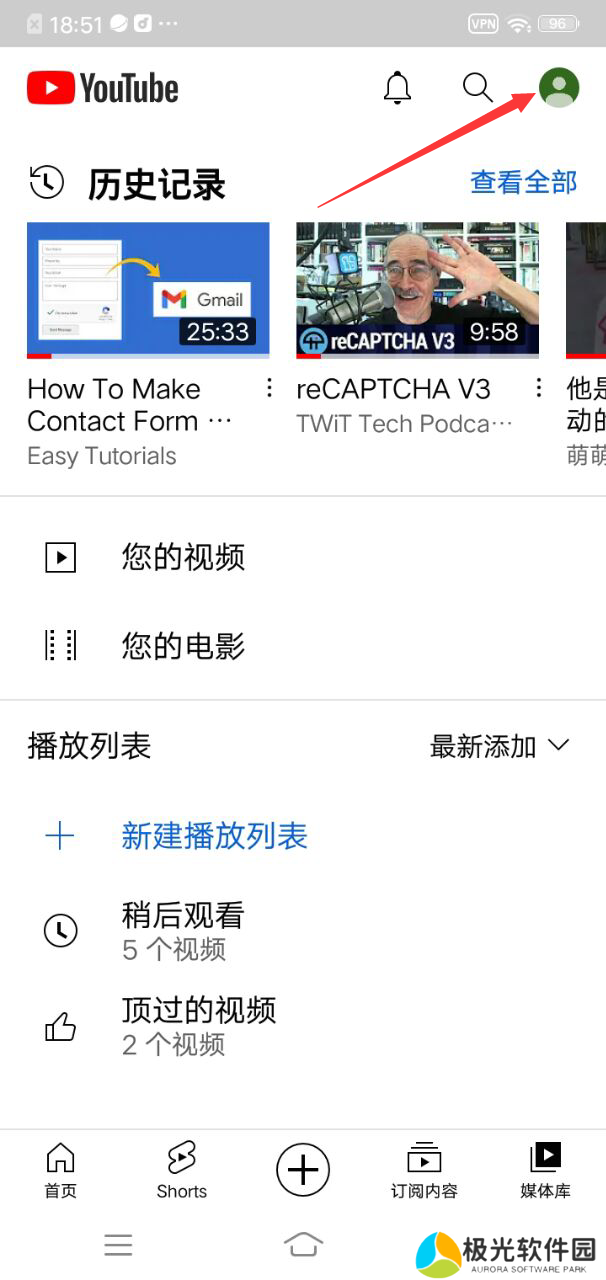Open options for How To Make Contact Form
Screen dimensions: 606x1280
(x=268, y=388)
